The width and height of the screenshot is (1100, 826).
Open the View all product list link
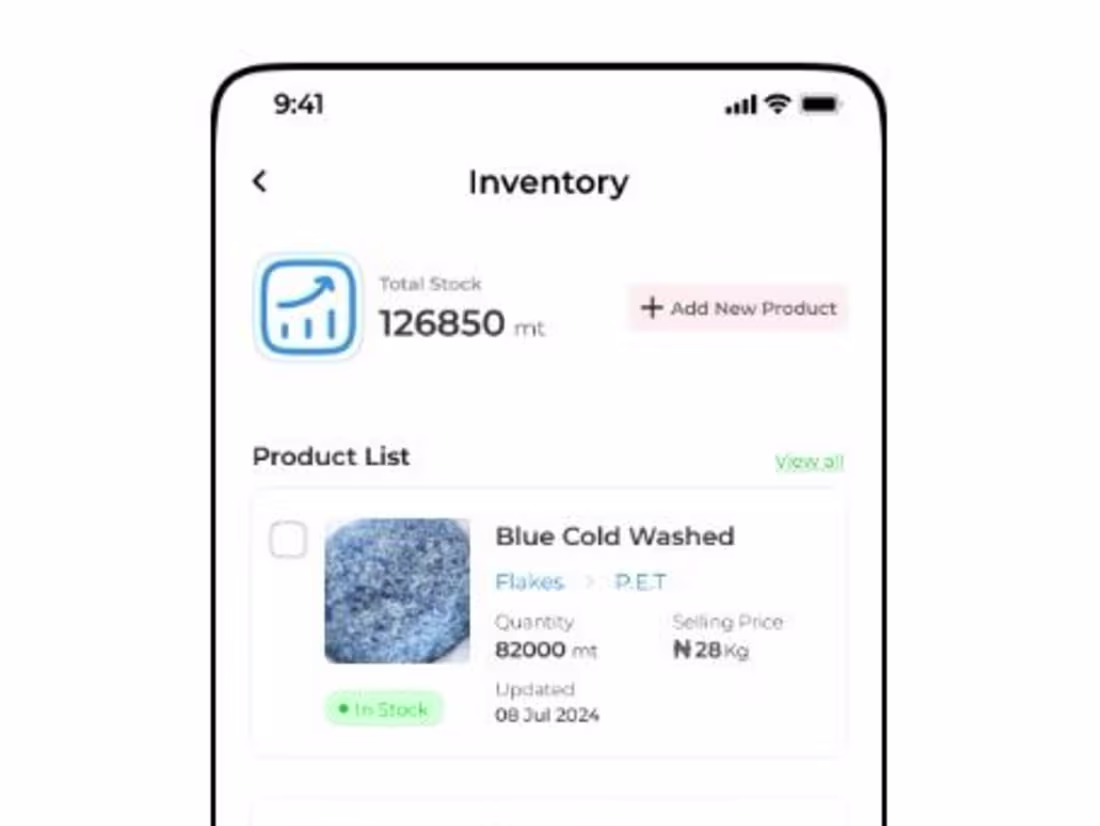809,461
